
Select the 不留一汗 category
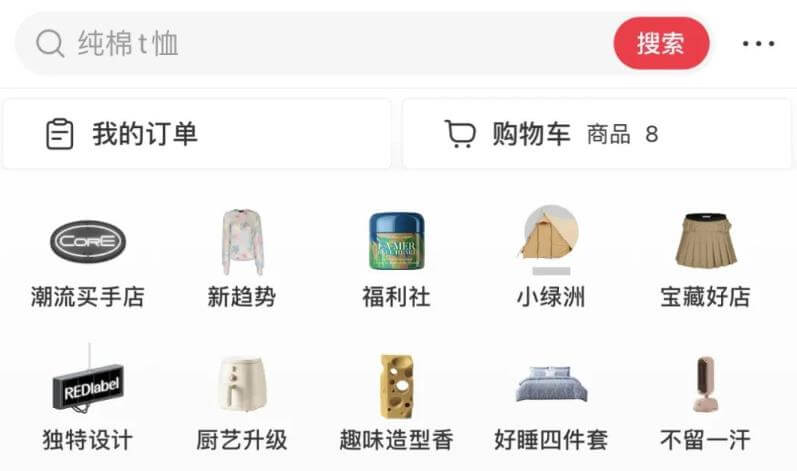click(x=705, y=400)
